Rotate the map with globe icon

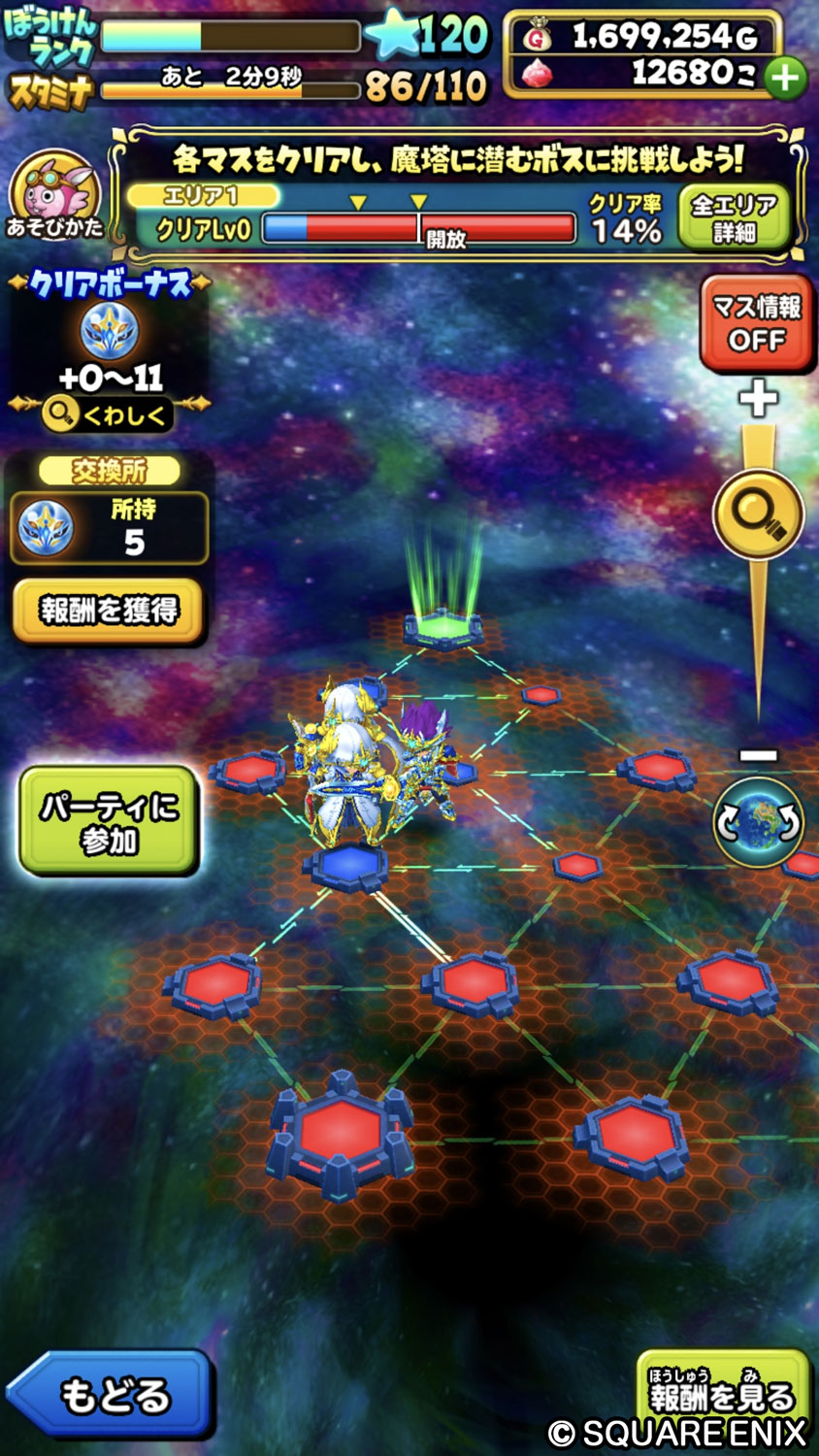click(758, 822)
